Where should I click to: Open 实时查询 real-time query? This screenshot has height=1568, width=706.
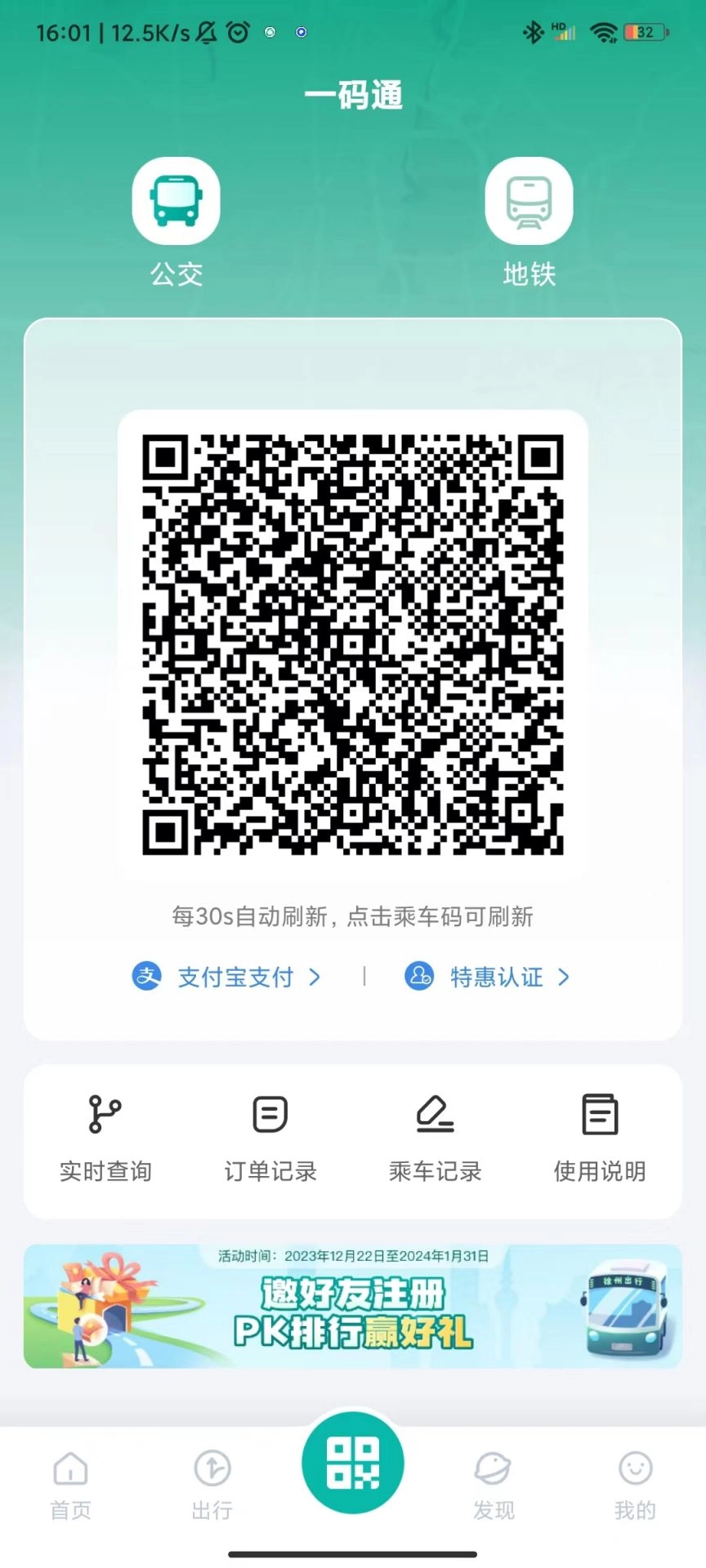[x=105, y=1139]
